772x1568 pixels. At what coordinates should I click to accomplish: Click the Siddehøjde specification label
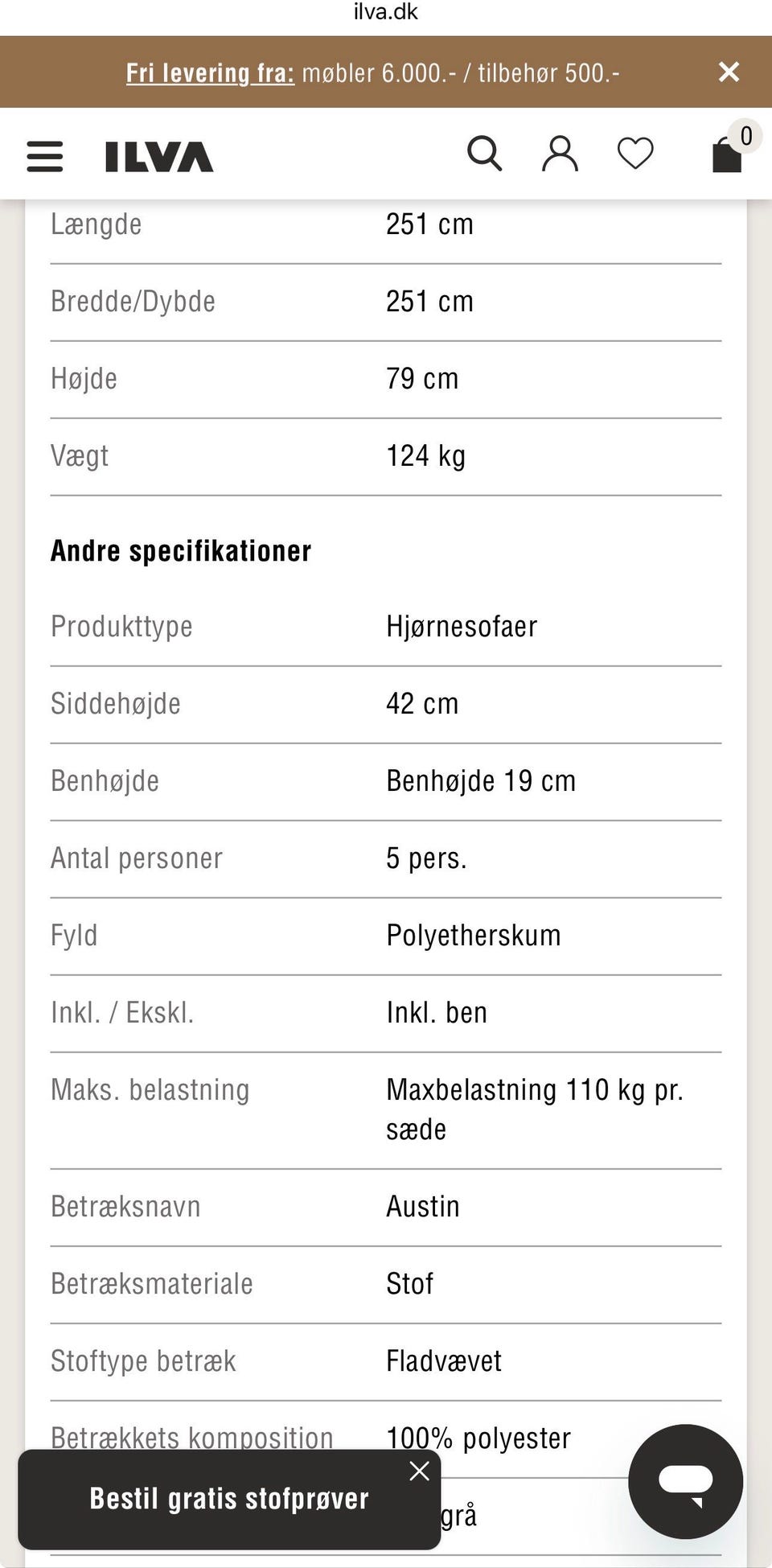(116, 704)
